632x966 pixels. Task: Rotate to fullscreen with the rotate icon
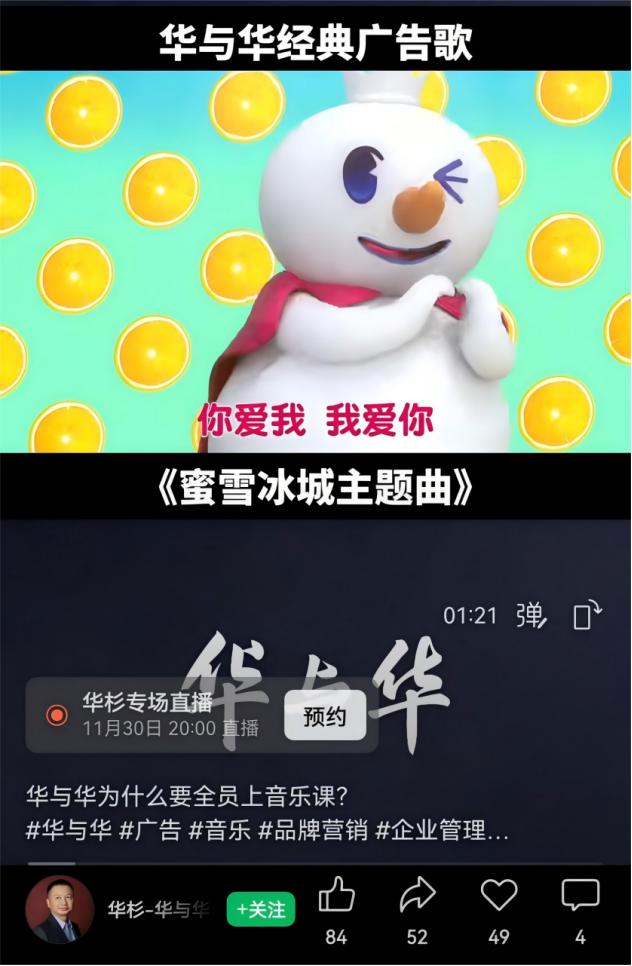click(588, 616)
